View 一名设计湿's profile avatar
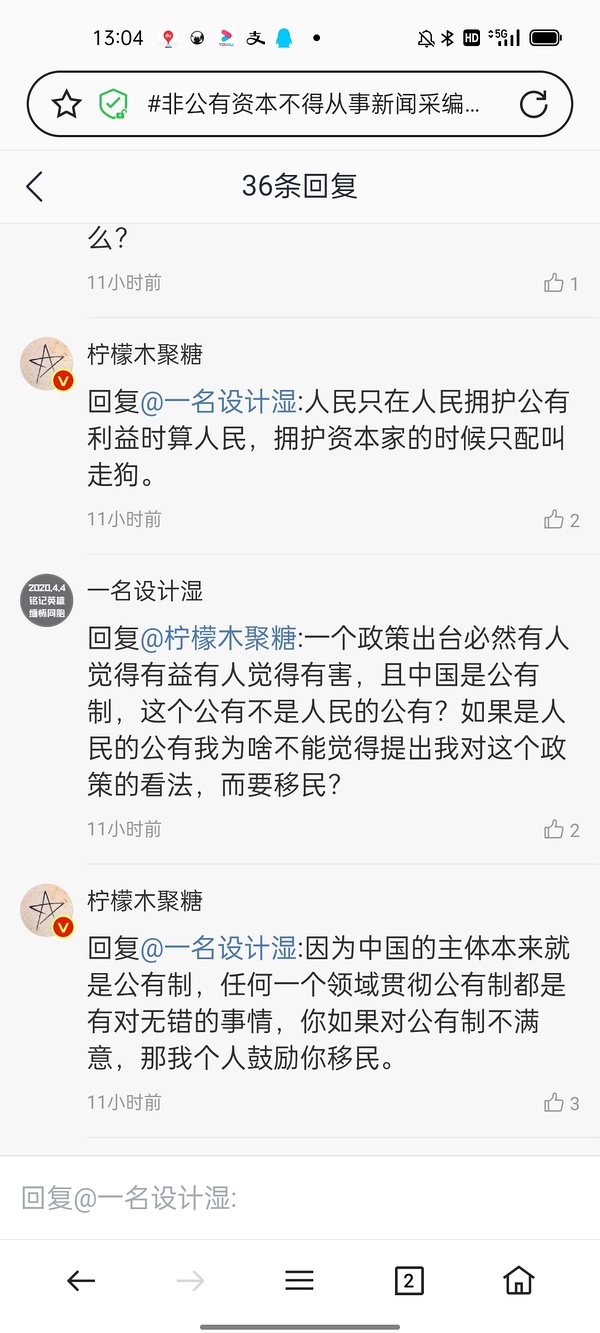The height and width of the screenshot is (1333, 600). [47, 600]
